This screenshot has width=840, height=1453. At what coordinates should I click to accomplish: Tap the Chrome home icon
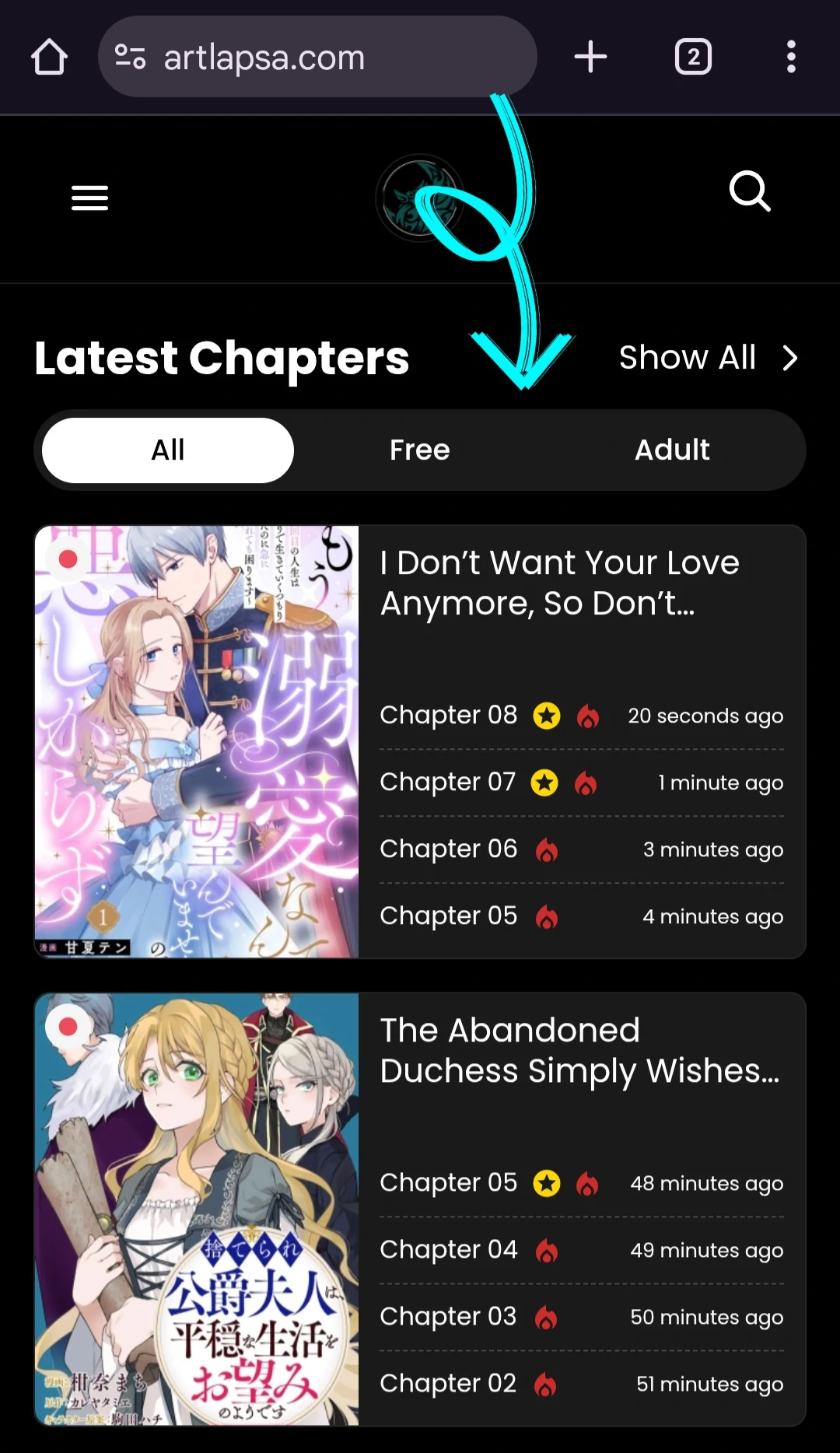click(49, 56)
